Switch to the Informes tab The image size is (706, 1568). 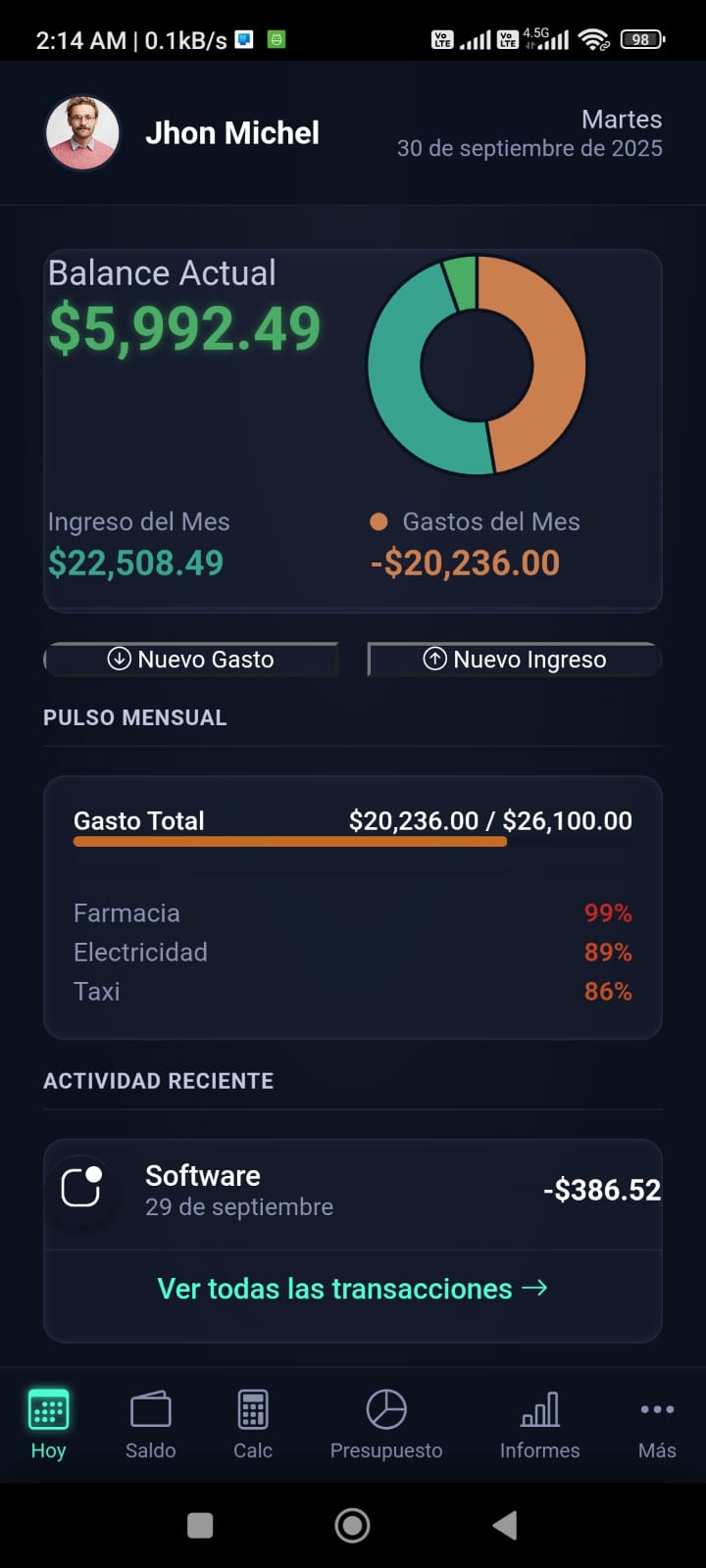539,1424
